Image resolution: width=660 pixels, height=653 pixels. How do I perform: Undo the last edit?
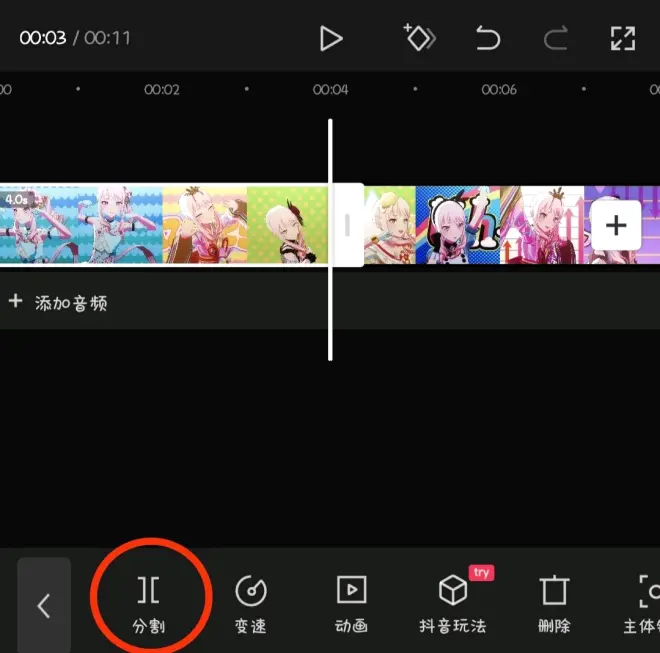click(x=487, y=39)
